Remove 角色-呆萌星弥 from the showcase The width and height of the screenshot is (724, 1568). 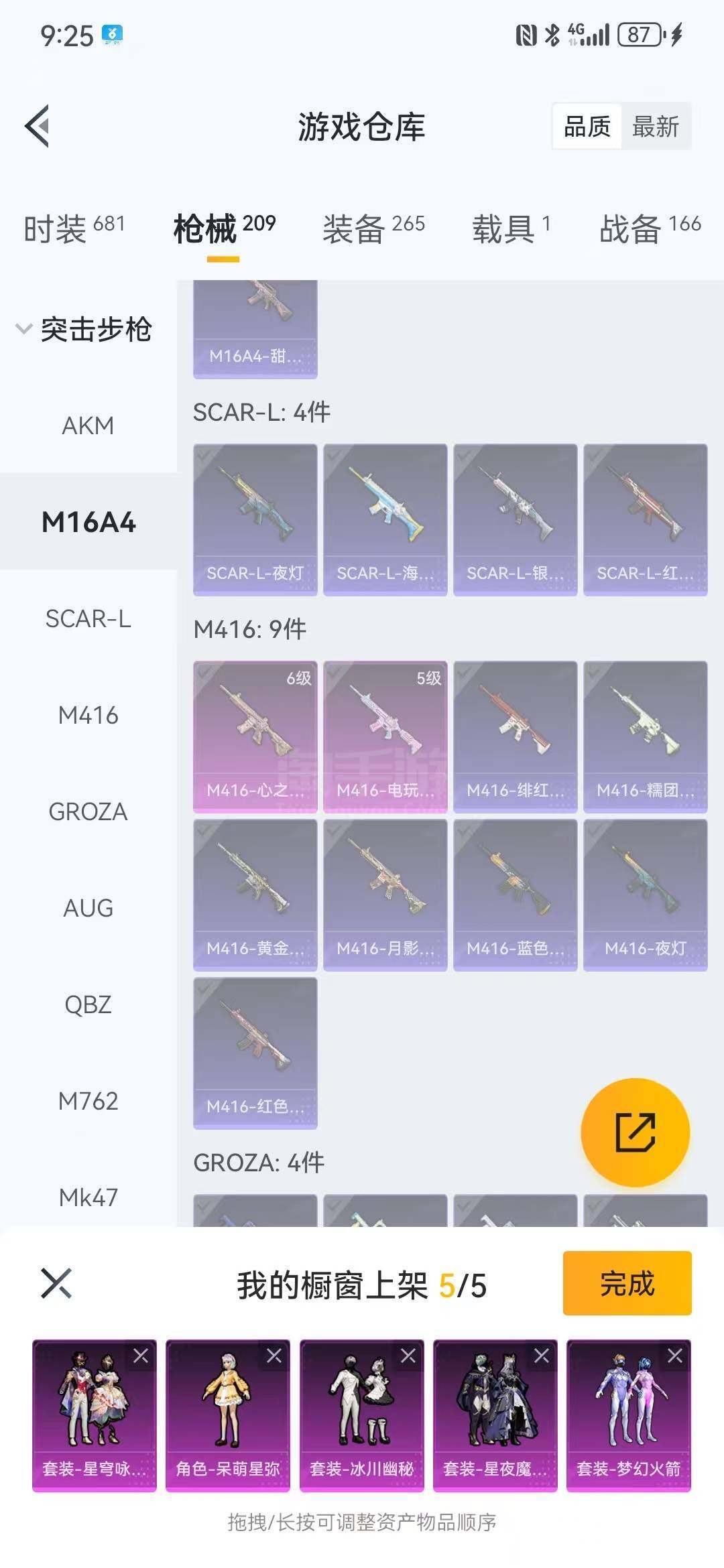click(274, 1356)
